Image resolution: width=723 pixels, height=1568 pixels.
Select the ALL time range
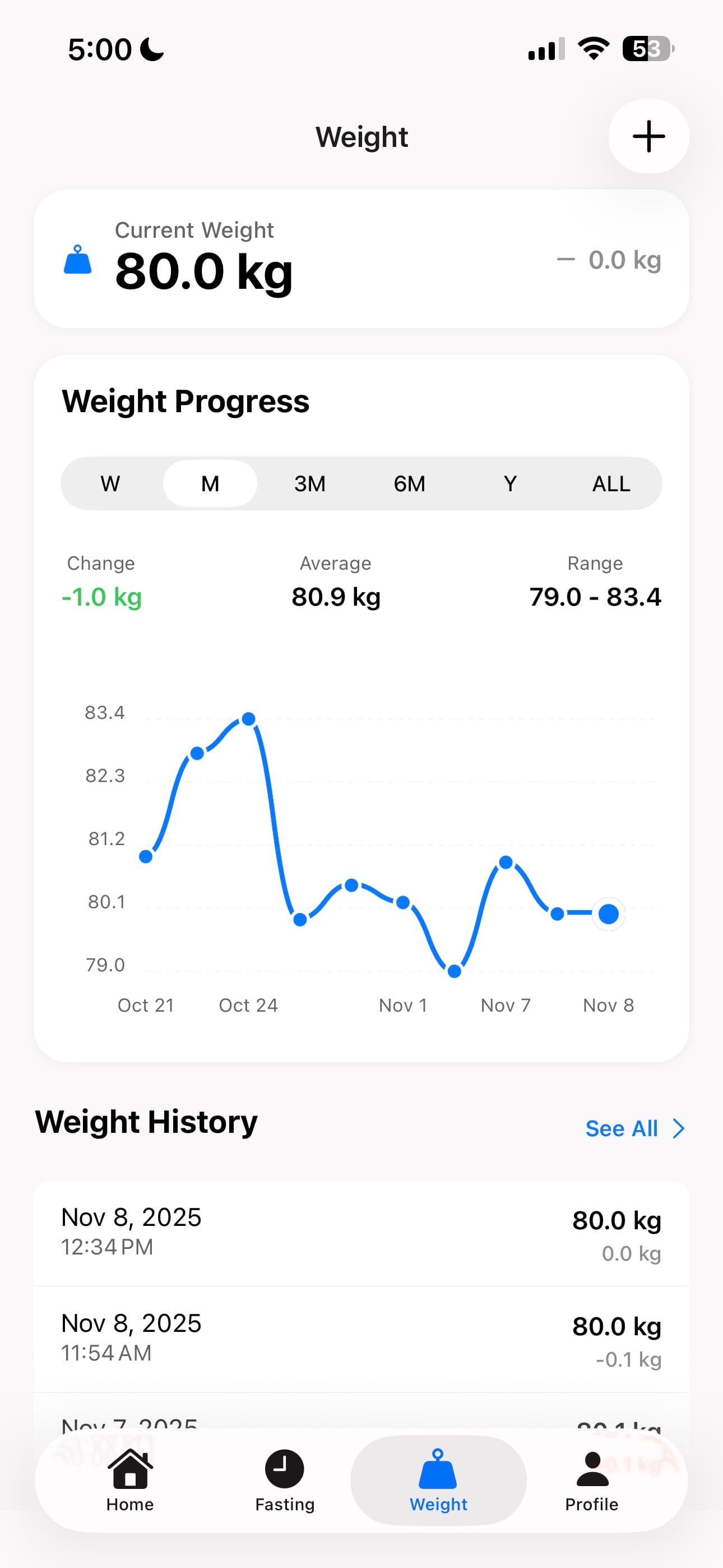(610, 483)
